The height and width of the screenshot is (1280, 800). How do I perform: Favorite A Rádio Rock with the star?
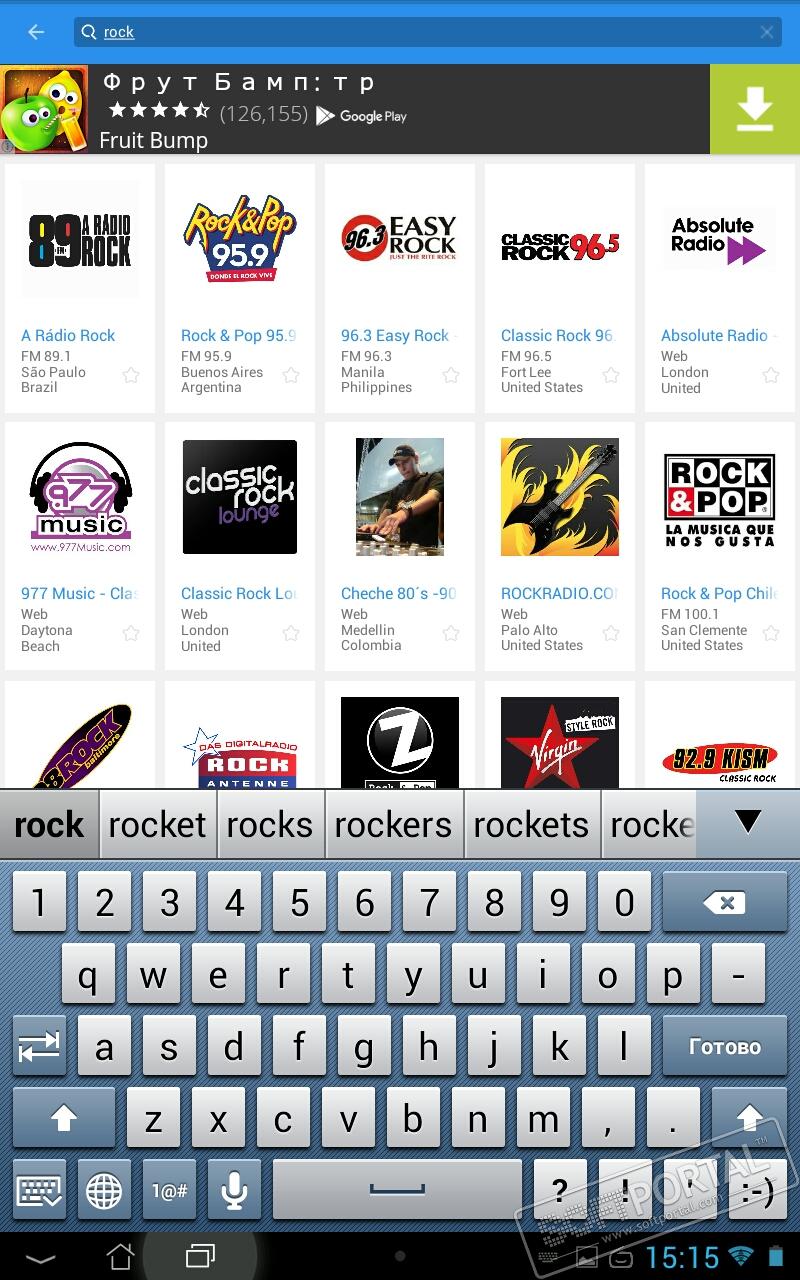[x=131, y=375]
